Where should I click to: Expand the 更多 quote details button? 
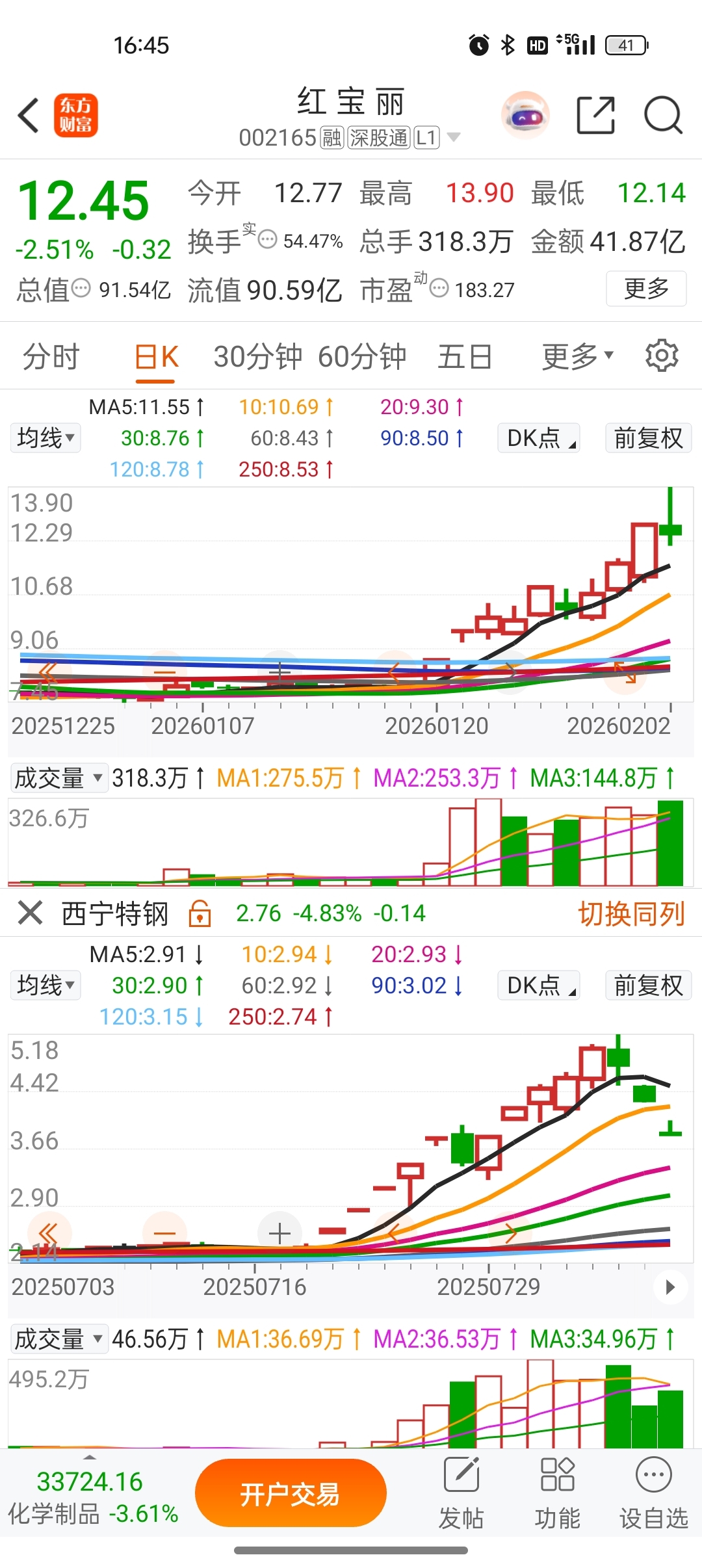coord(645,289)
